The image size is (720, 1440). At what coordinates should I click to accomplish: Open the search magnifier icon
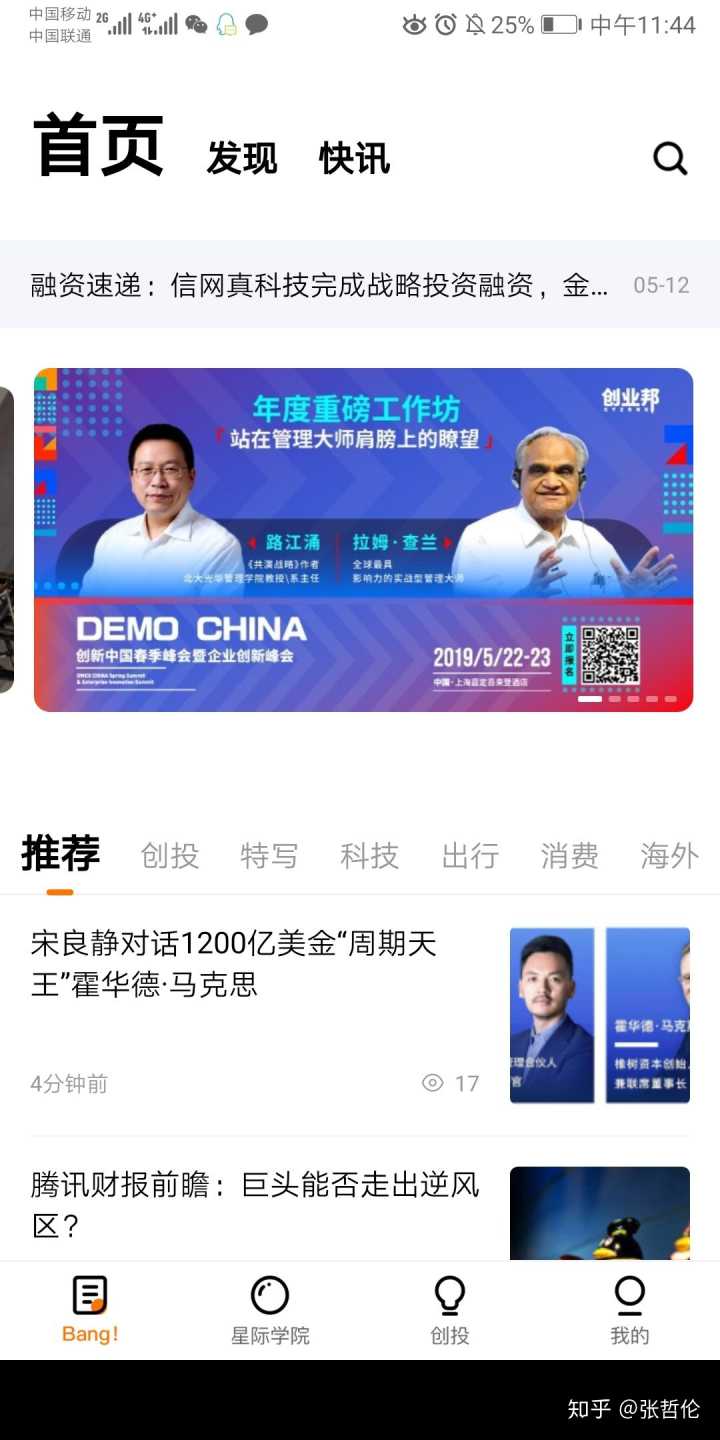click(x=670, y=158)
